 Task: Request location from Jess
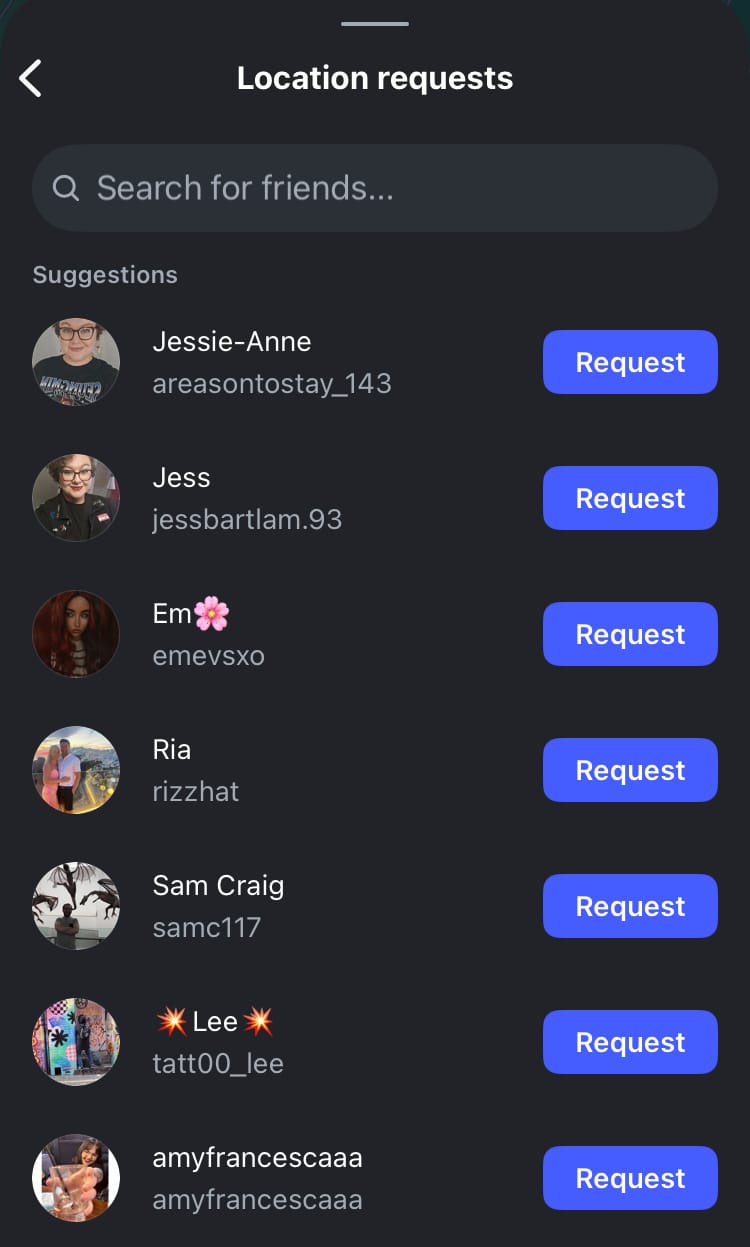630,498
